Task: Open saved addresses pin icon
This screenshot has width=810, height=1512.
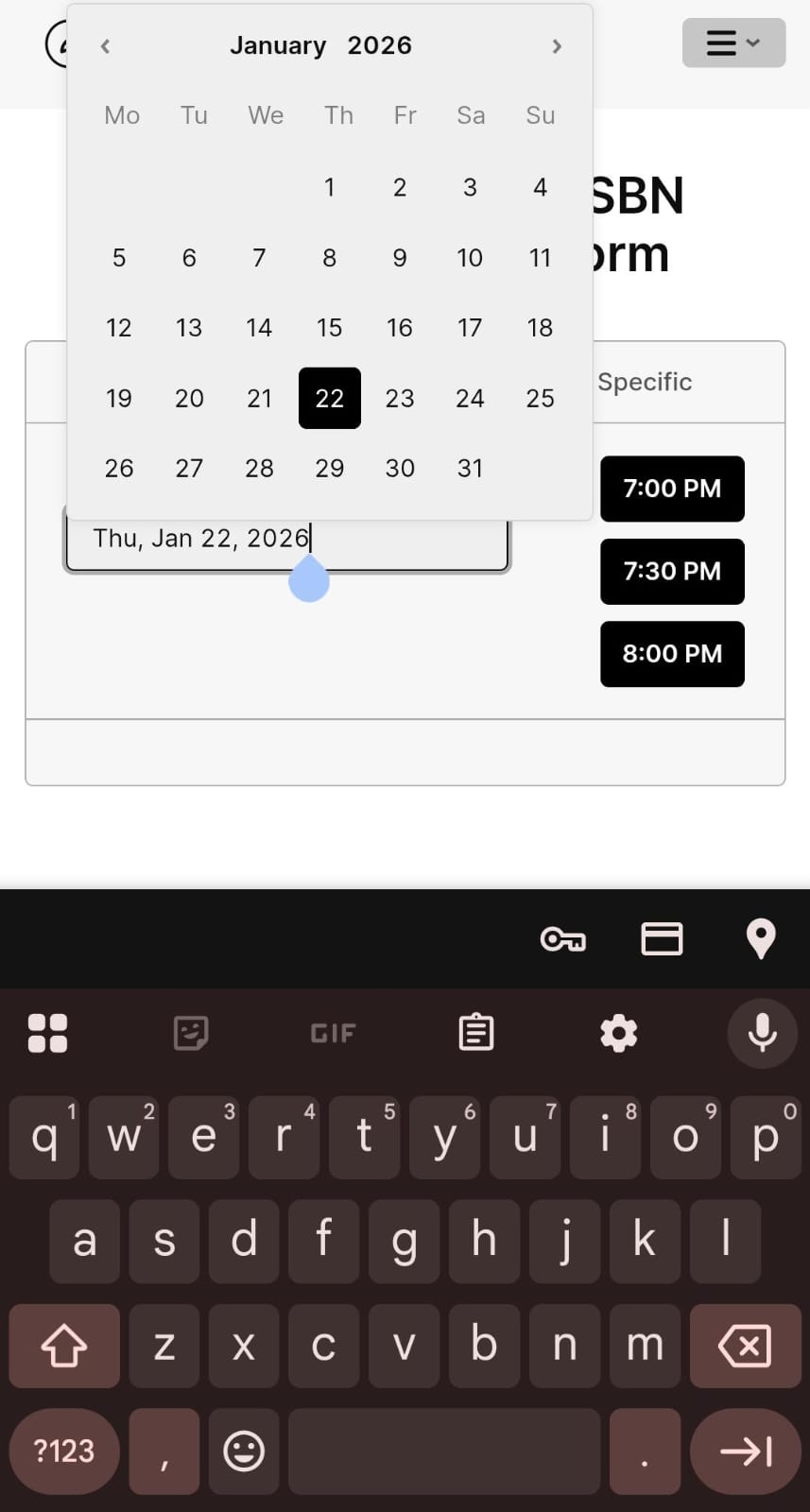Action: (x=761, y=939)
